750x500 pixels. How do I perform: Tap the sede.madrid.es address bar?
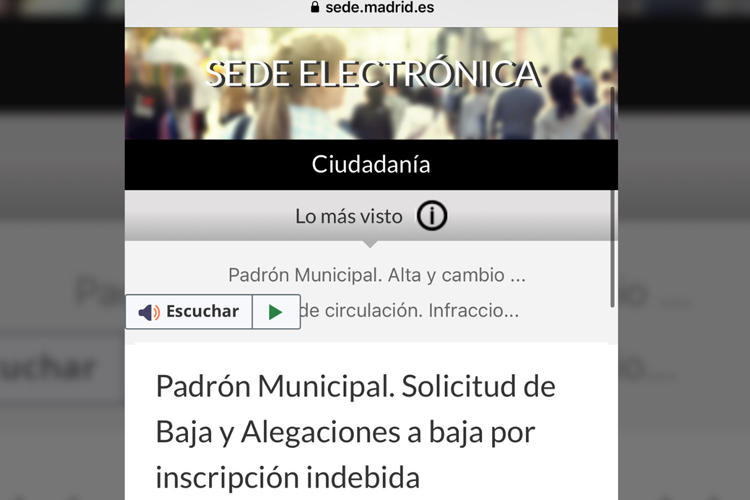[x=371, y=8]
